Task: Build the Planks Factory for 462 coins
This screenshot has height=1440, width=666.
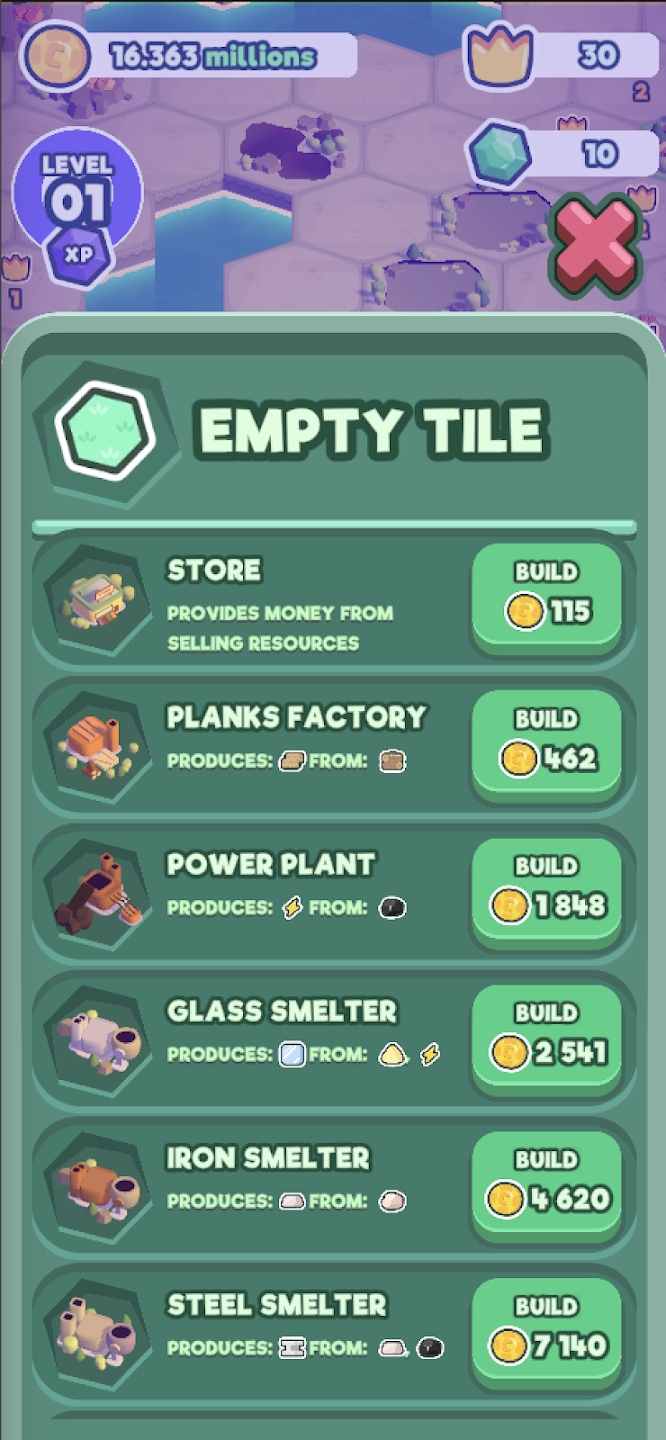Action: point(547,742)
